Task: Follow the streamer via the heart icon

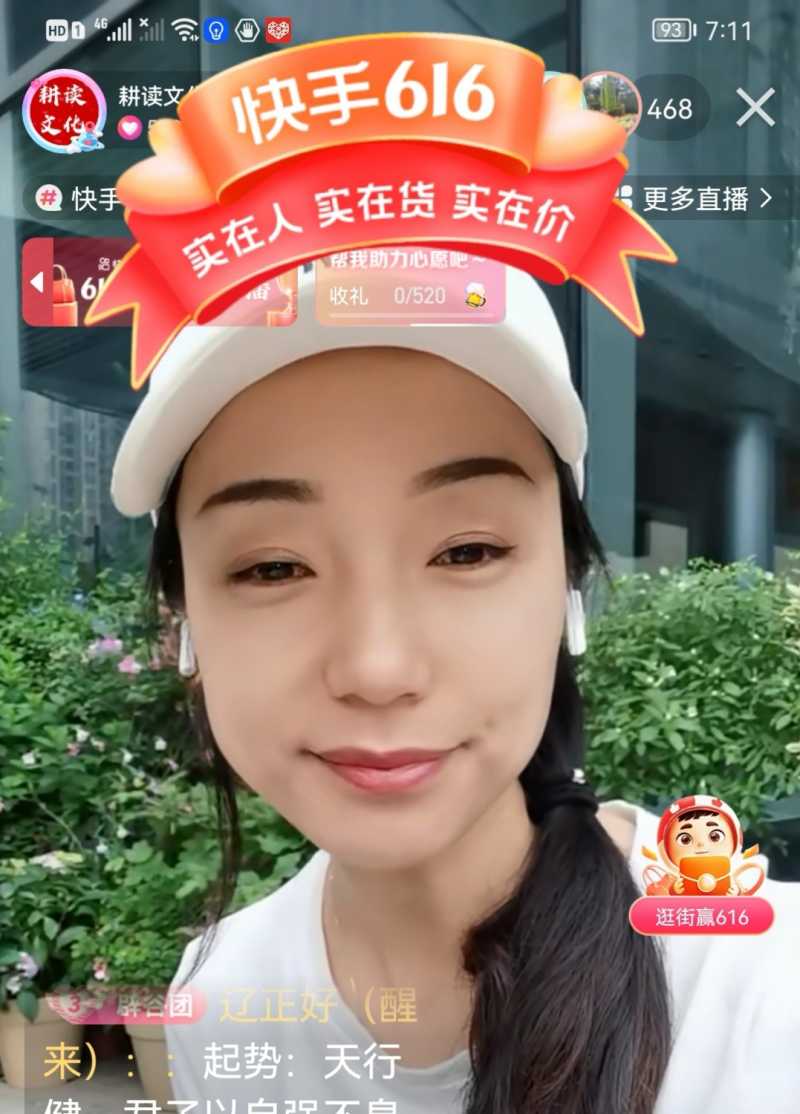Action: tap(127, 124)
